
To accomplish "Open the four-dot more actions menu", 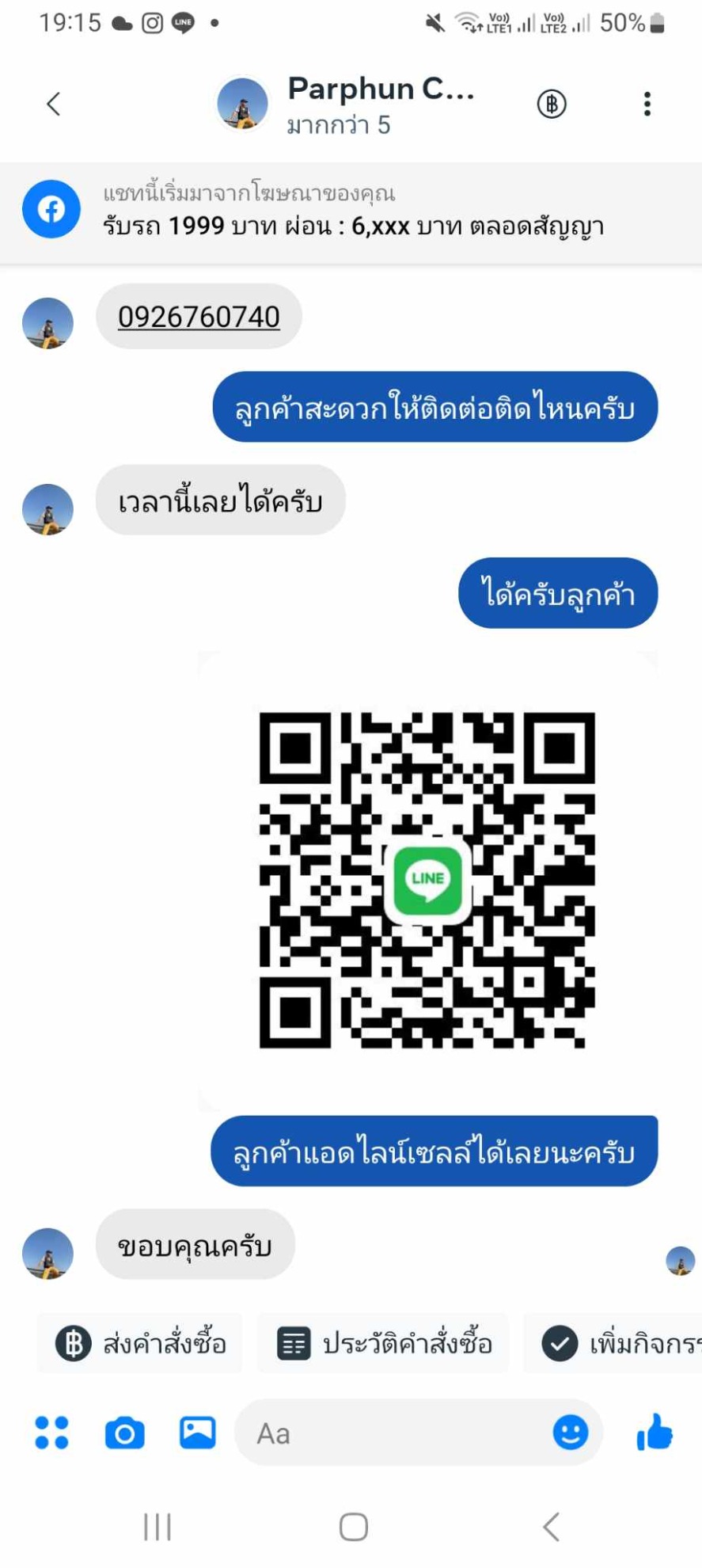I will (x=52, y=1433).
